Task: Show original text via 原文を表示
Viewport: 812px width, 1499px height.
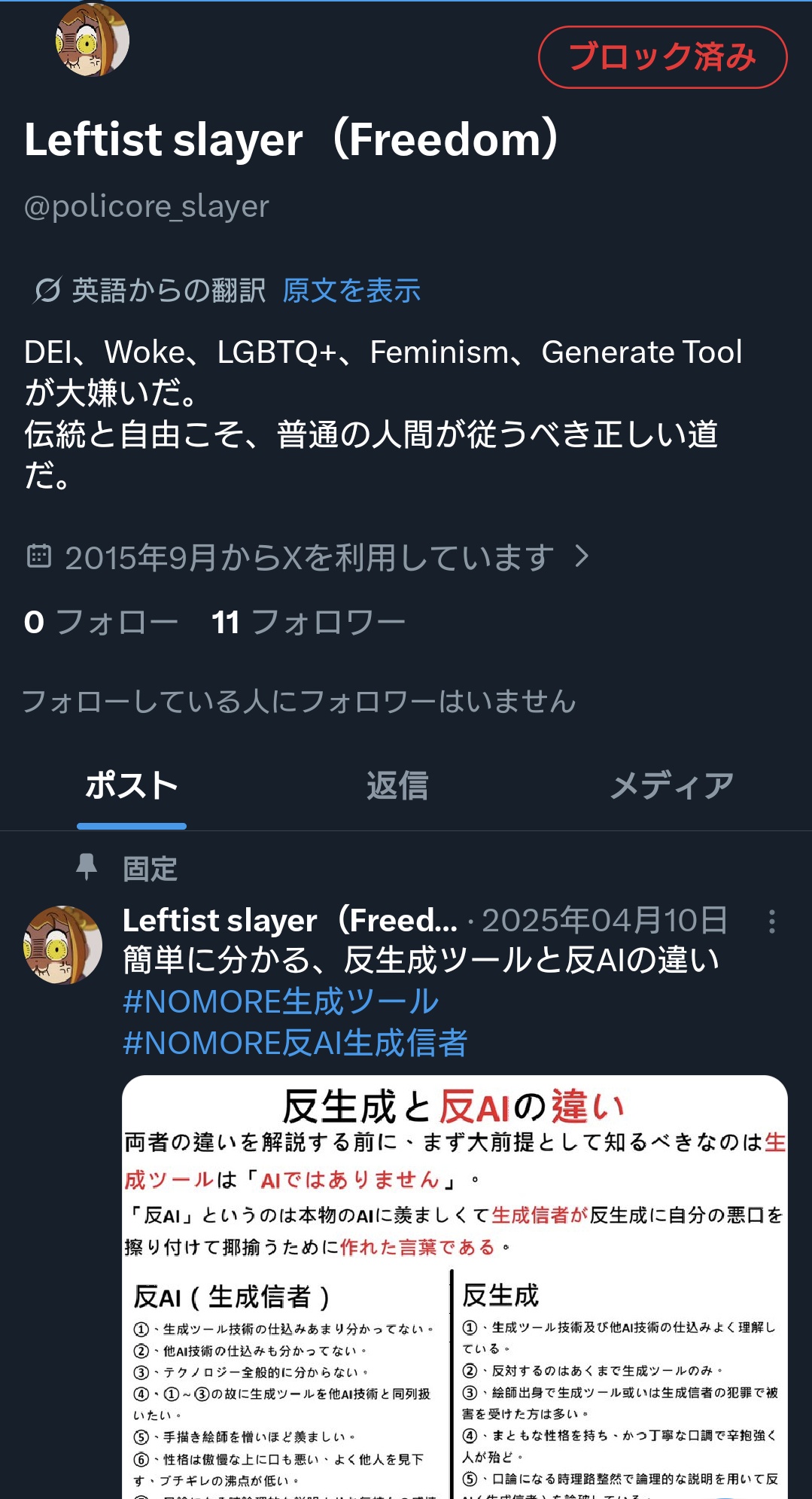Action: tap(351, 291)
